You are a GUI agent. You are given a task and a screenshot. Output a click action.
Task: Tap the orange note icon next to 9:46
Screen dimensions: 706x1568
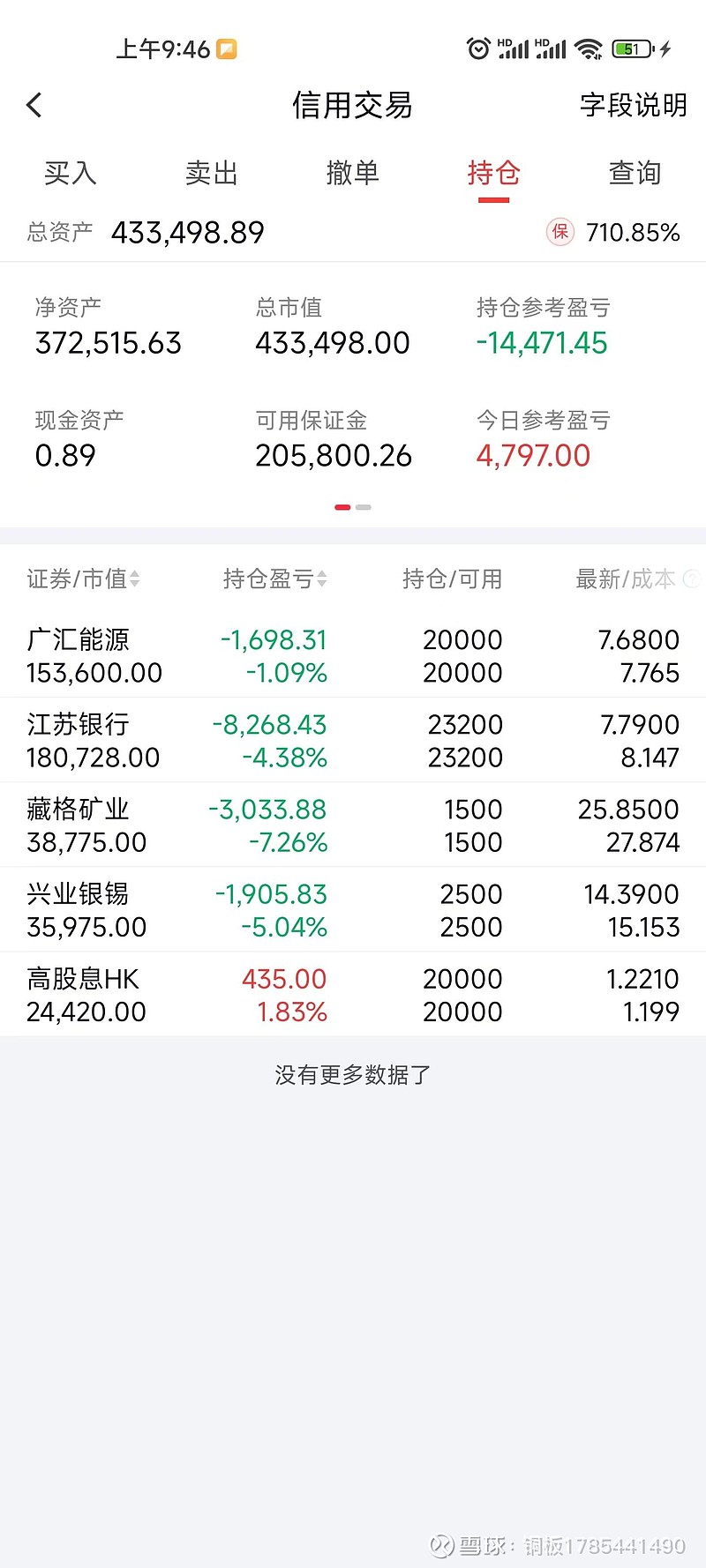(226, 49)
